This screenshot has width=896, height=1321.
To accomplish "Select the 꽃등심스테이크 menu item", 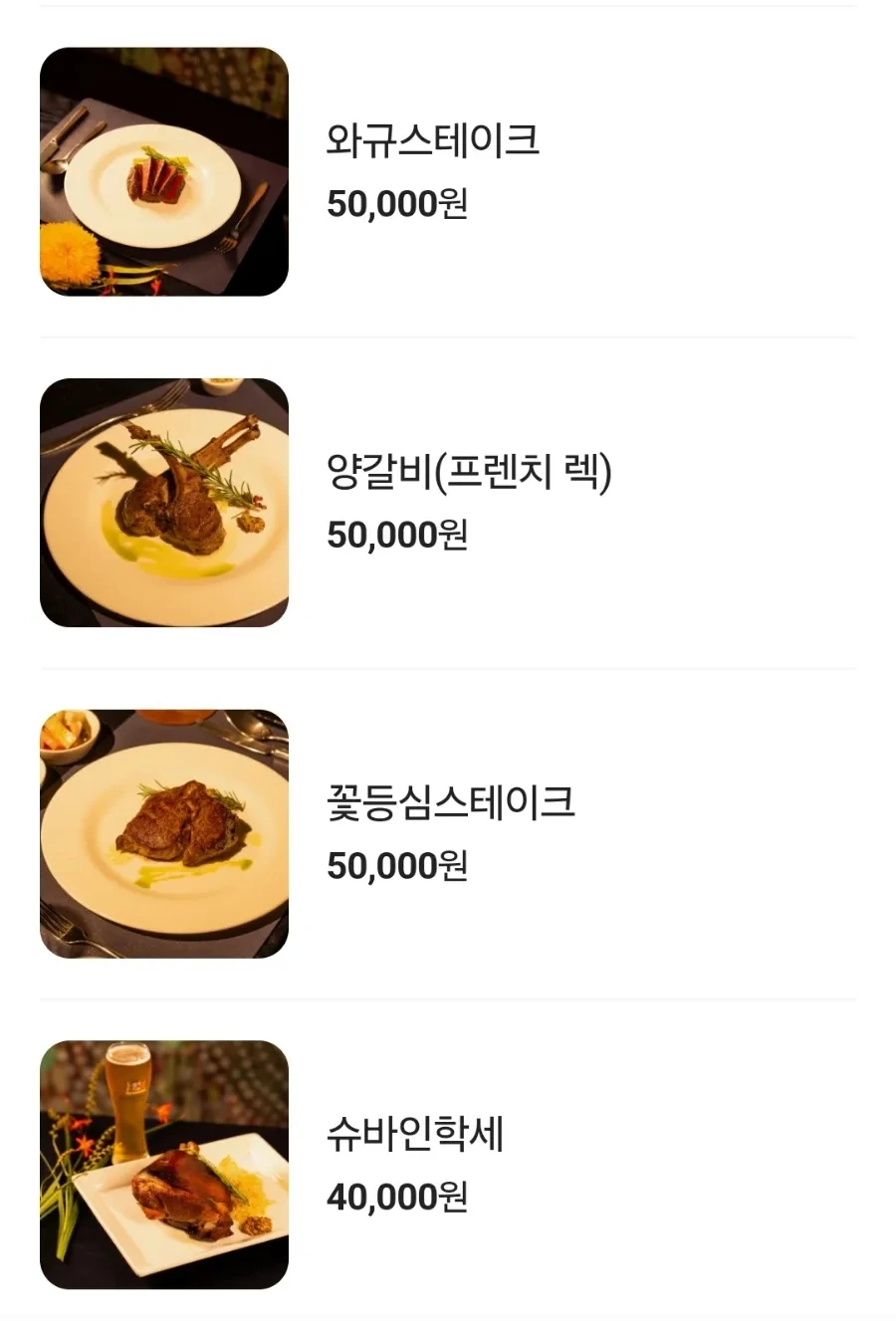I will pyautogui.click(x=451, y=803).
